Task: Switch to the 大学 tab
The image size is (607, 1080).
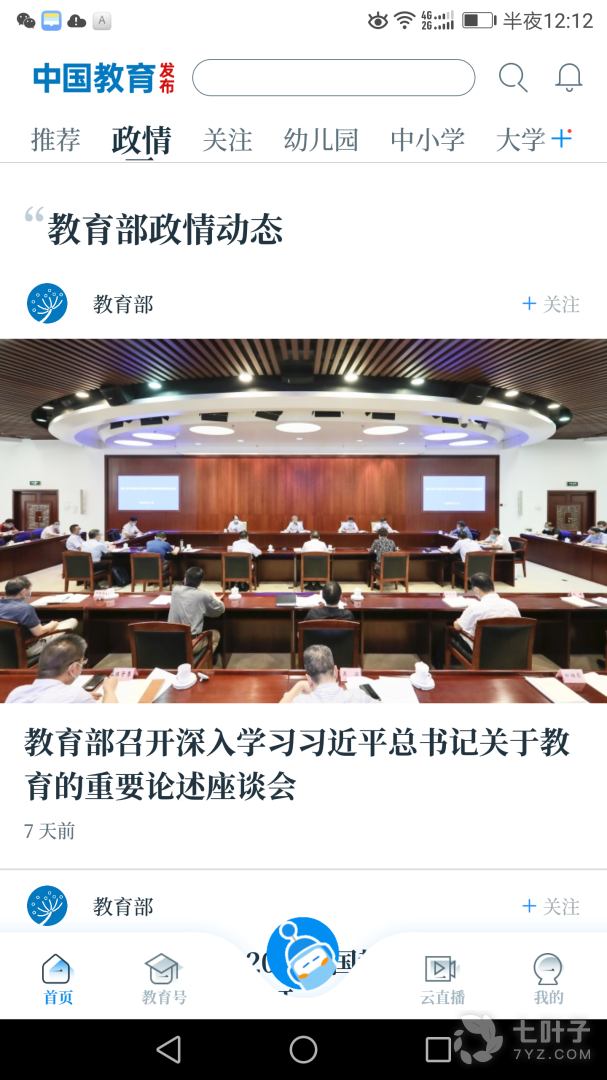Action: pyautogui.click(x=520, y=140)
